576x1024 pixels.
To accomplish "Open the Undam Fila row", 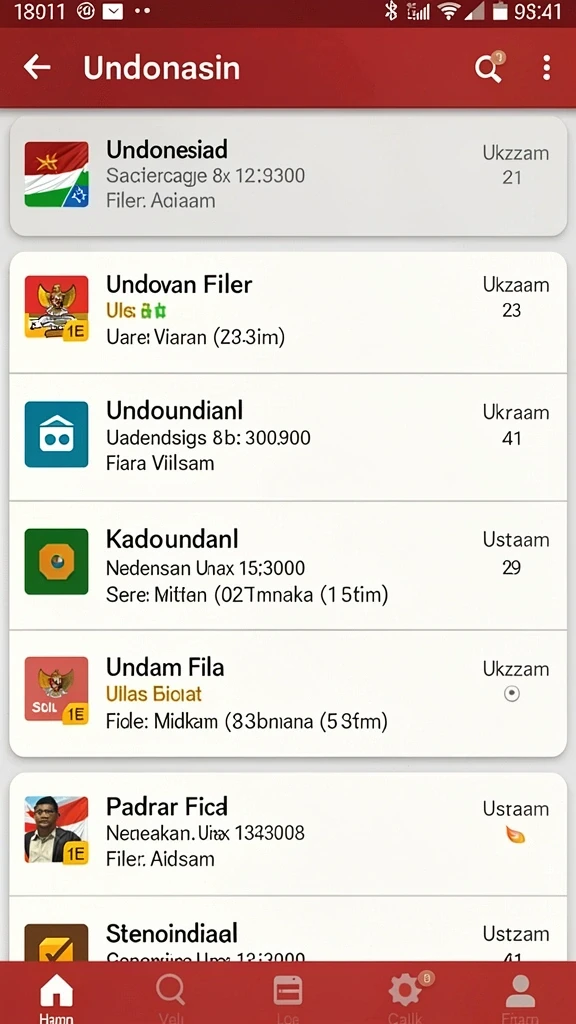I will pos(288,693).
